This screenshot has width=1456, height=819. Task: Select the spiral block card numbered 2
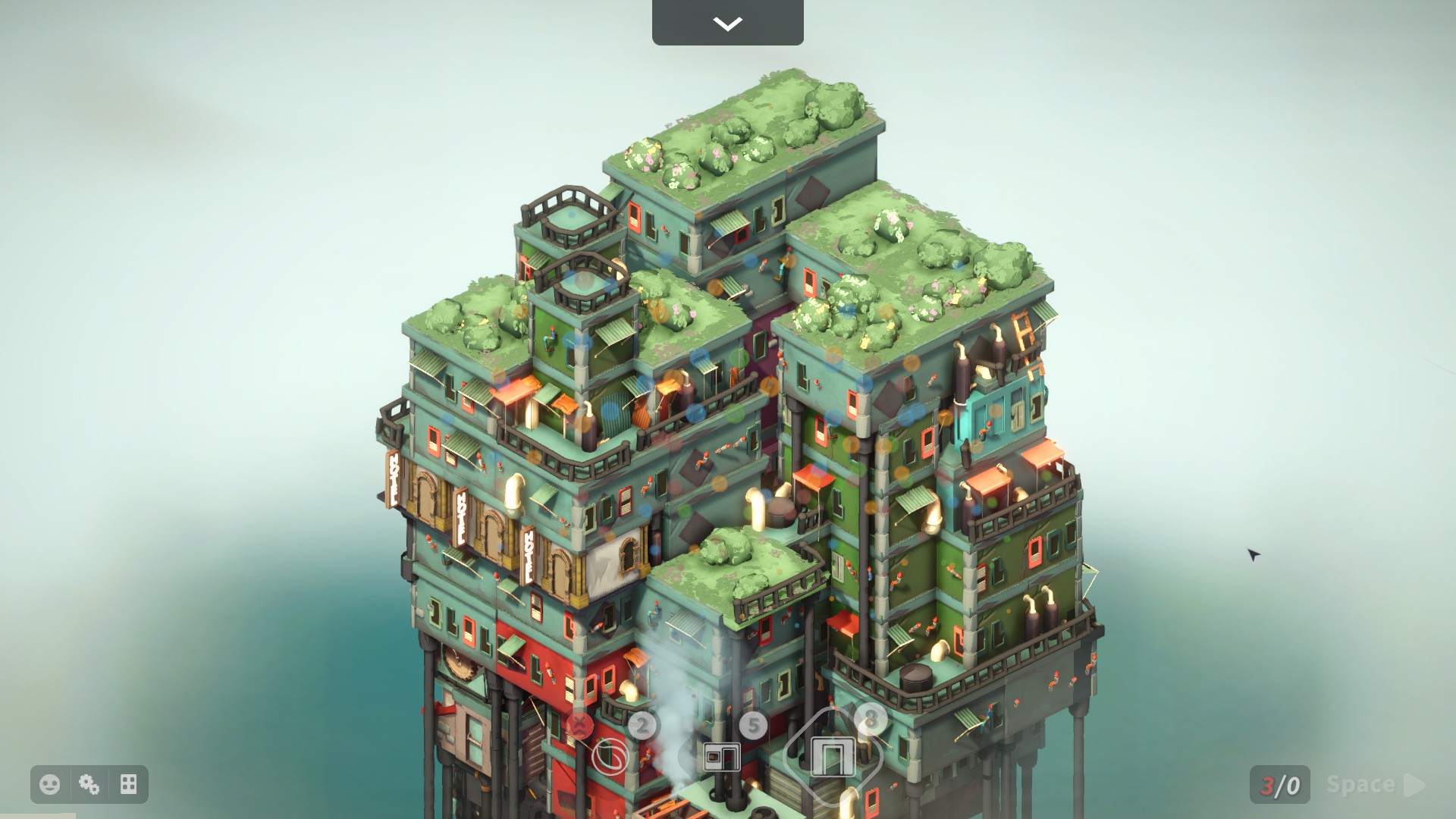610,756
